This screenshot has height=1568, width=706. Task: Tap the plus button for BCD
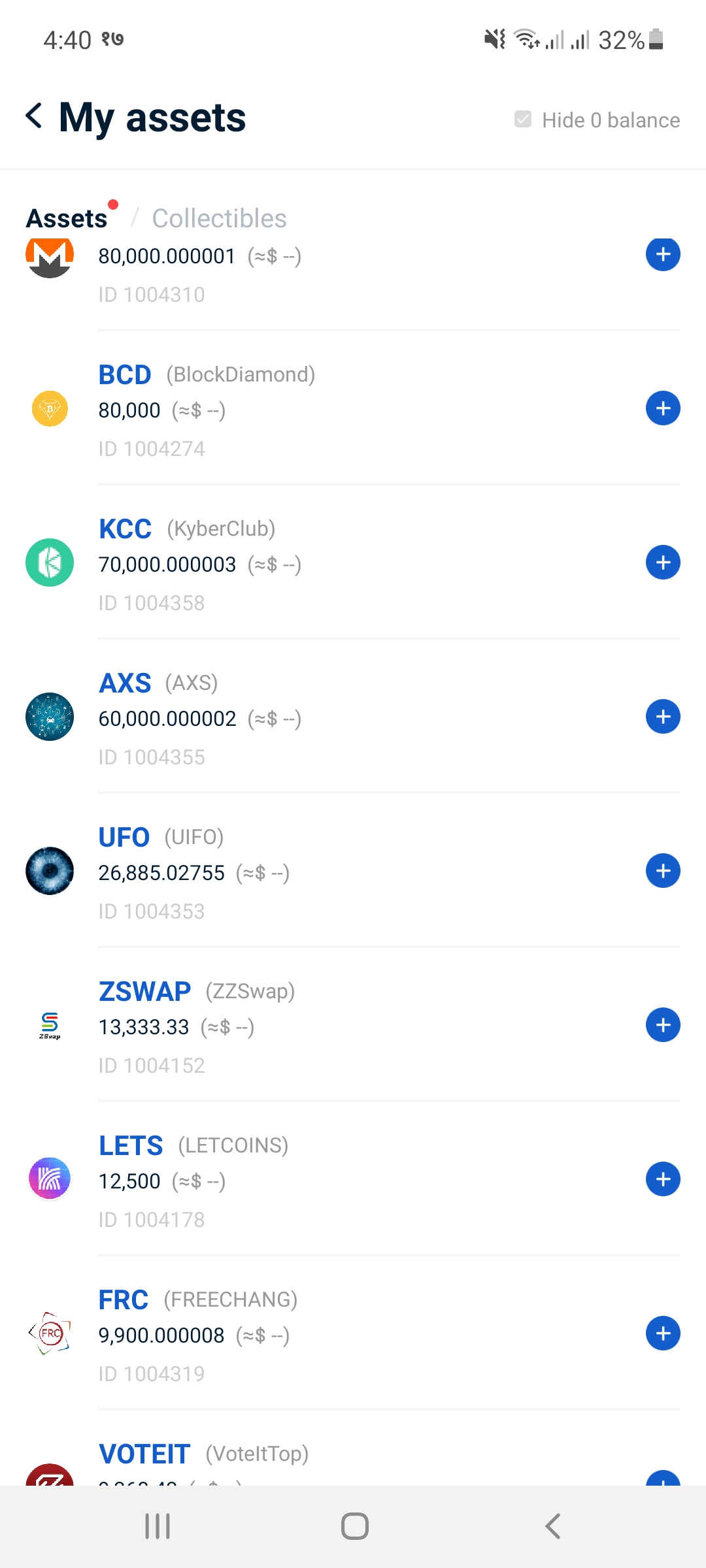pos(663,408)
